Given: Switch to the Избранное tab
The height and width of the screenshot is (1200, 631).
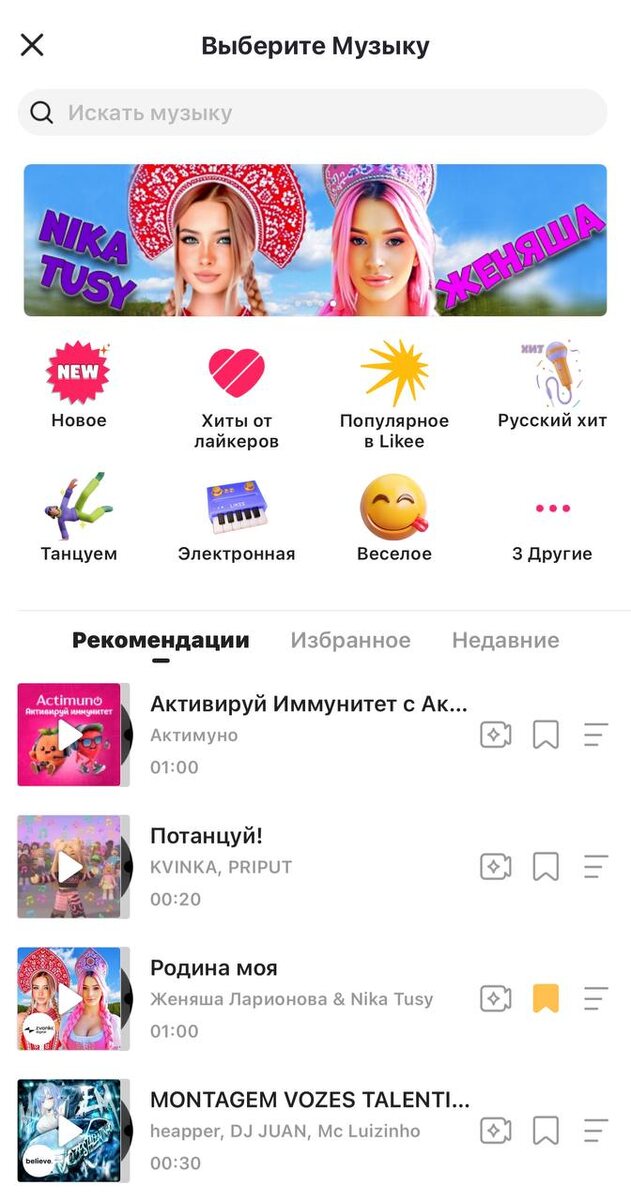Looking at the screenshot, I should pyautogui.click(x=350, y=640).
